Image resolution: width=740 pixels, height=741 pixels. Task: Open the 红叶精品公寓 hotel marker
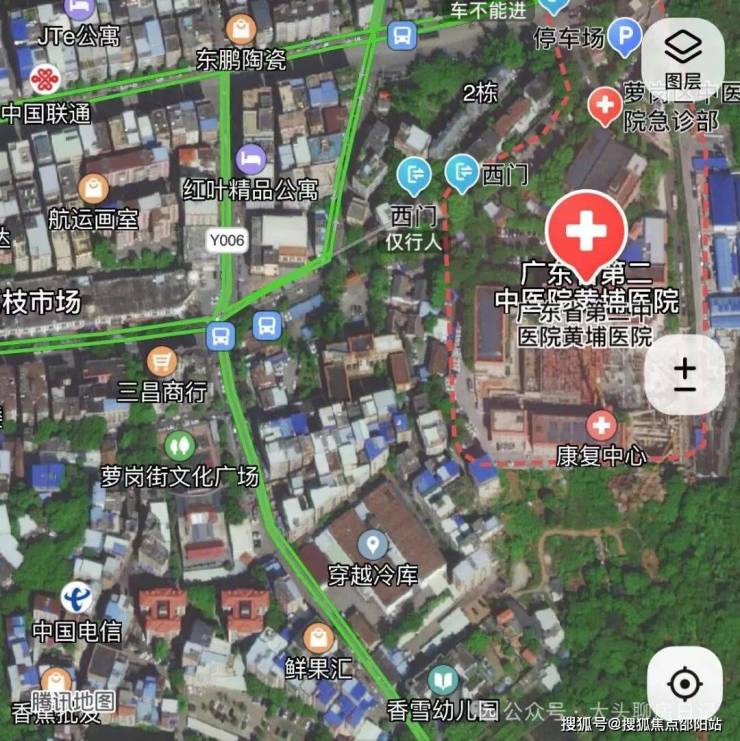250,158
